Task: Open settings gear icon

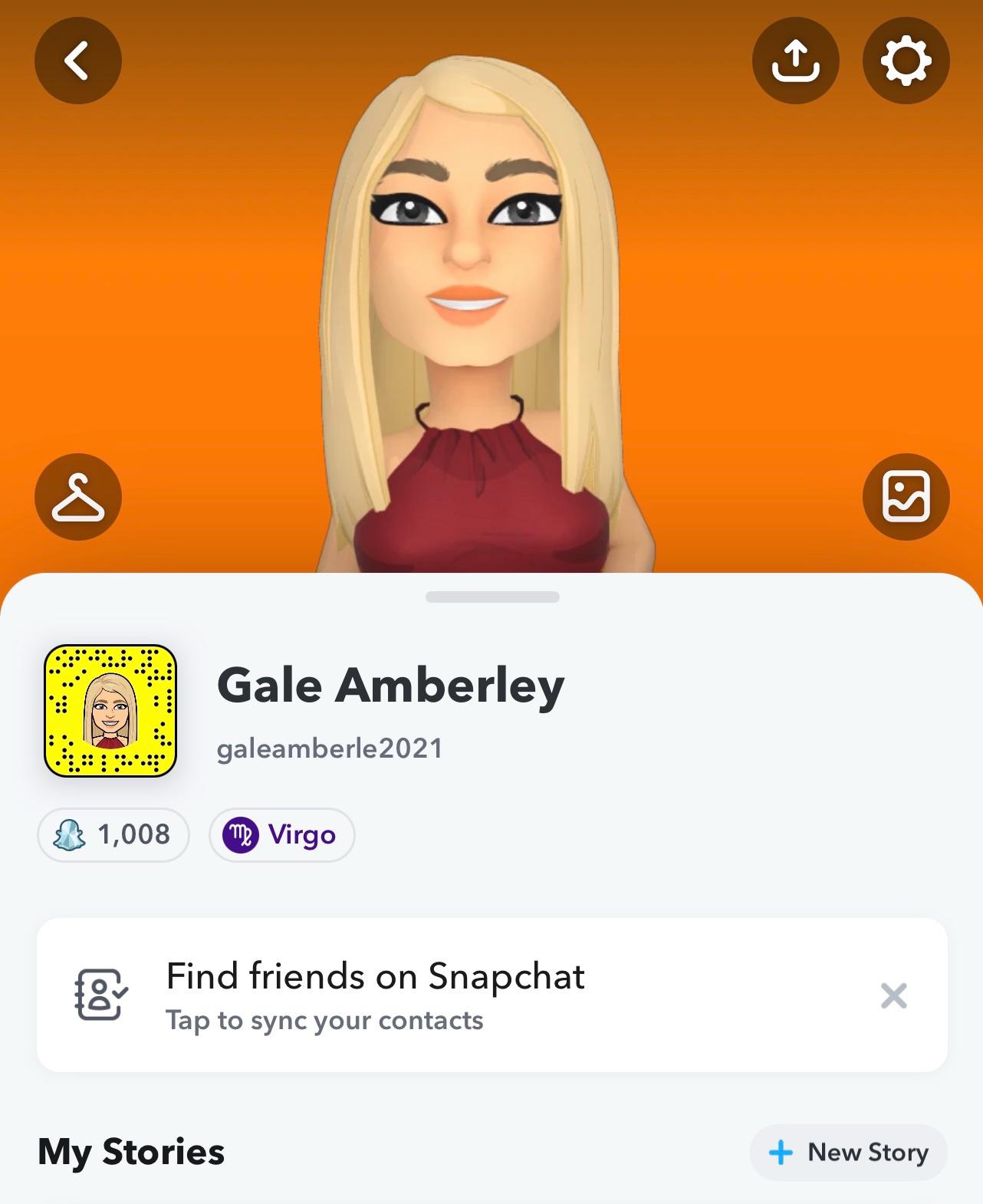Action: point(906,61)
